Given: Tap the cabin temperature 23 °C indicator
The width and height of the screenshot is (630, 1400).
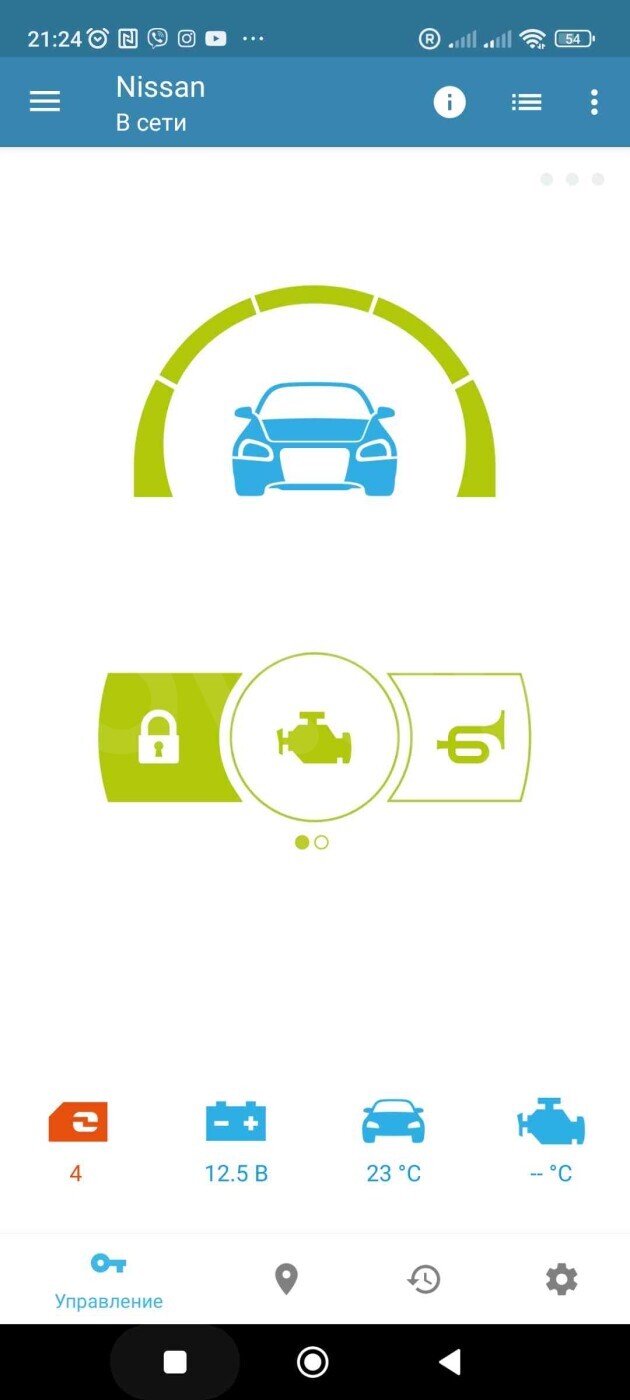Looking at the screenshot, I should coord(393,1142).
